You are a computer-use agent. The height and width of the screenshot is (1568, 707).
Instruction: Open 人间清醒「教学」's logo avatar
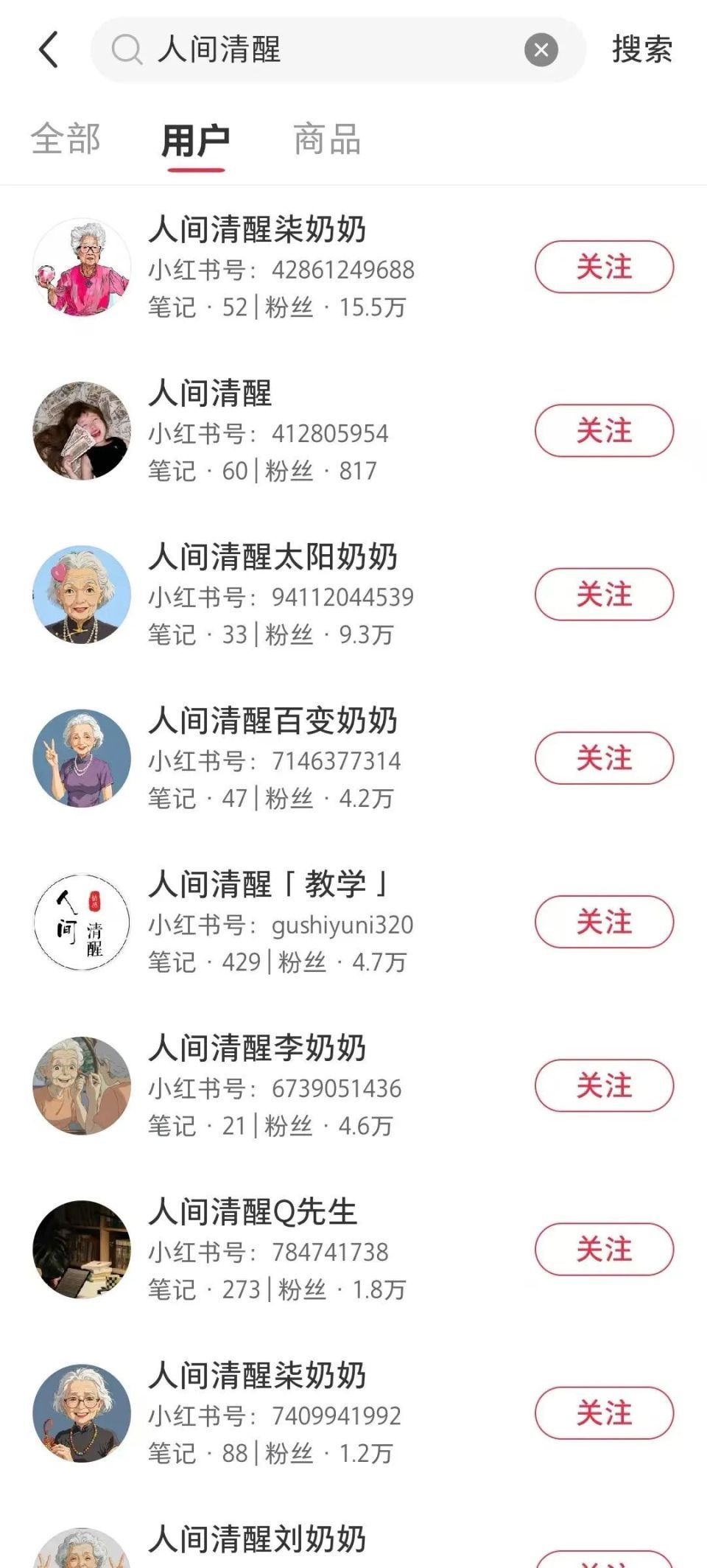tap(82, 922)
